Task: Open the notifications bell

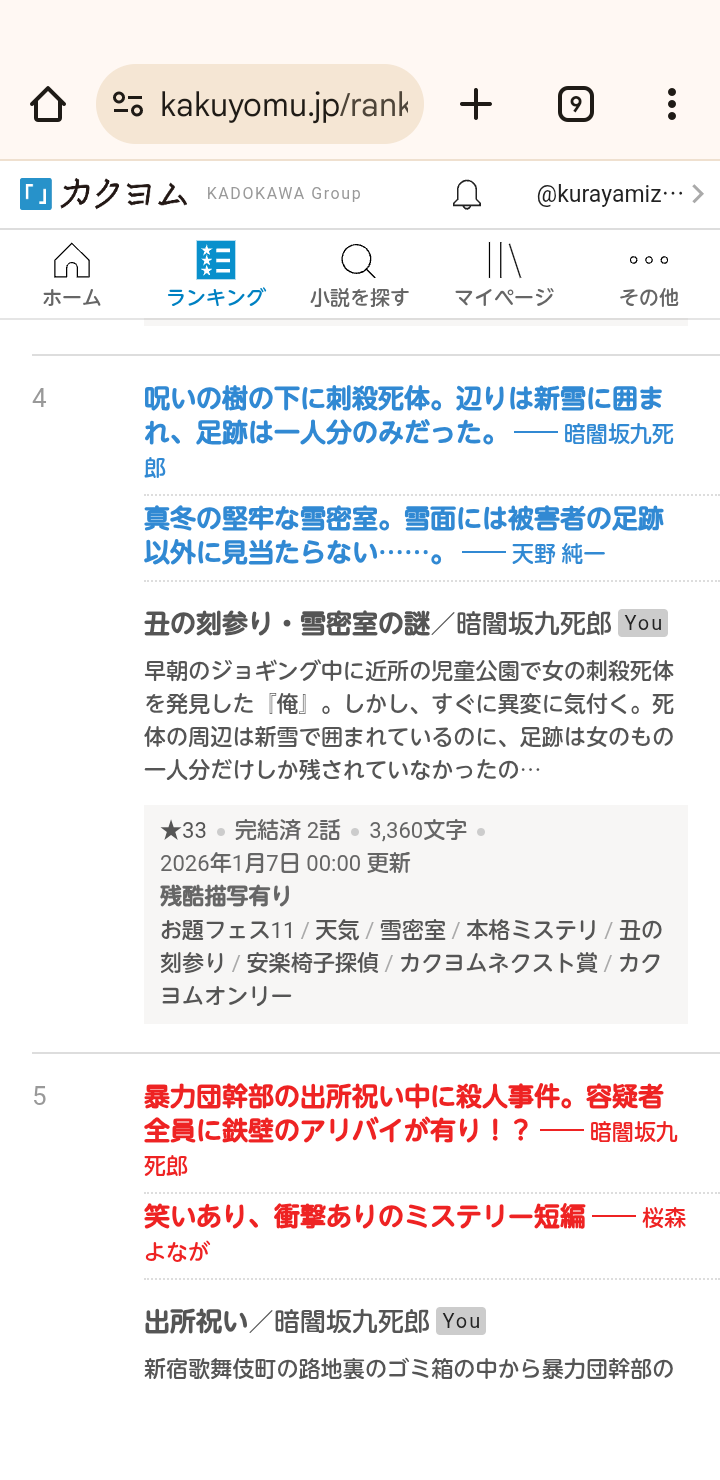Action: click(x=467, y=194)
